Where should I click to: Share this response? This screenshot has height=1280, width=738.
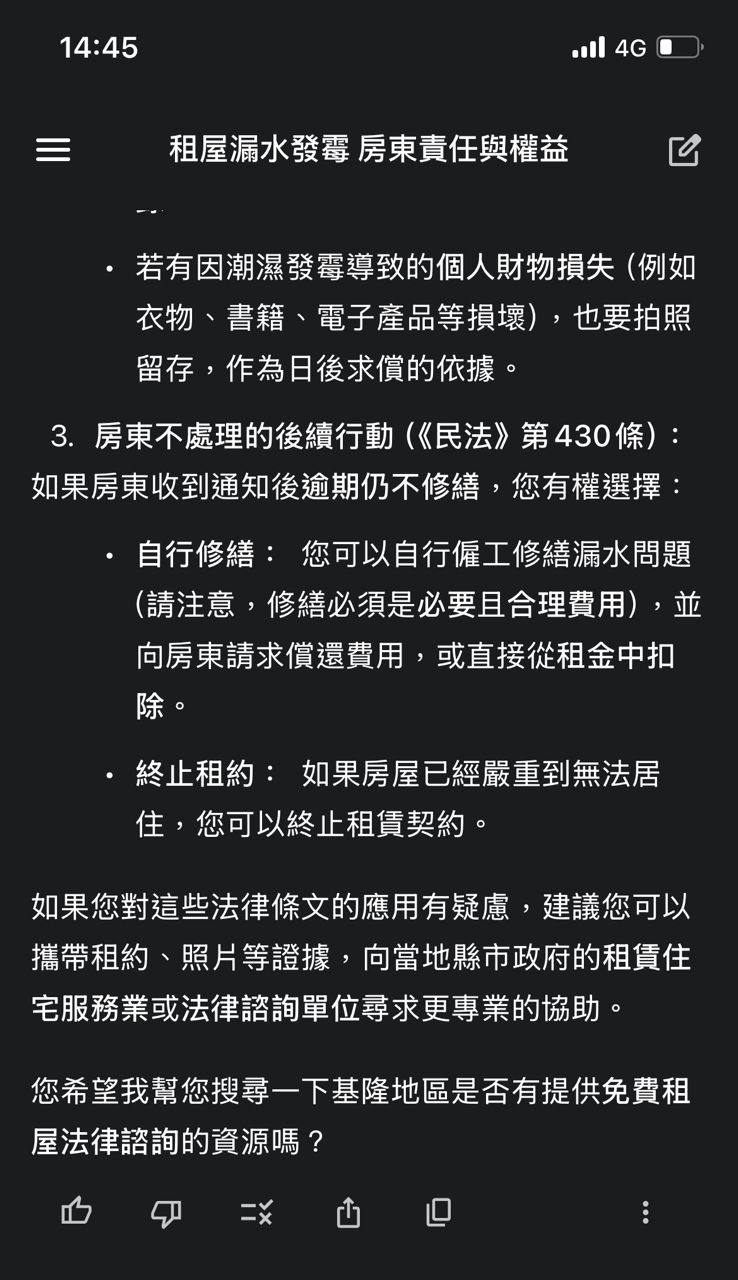[347, 1213]
